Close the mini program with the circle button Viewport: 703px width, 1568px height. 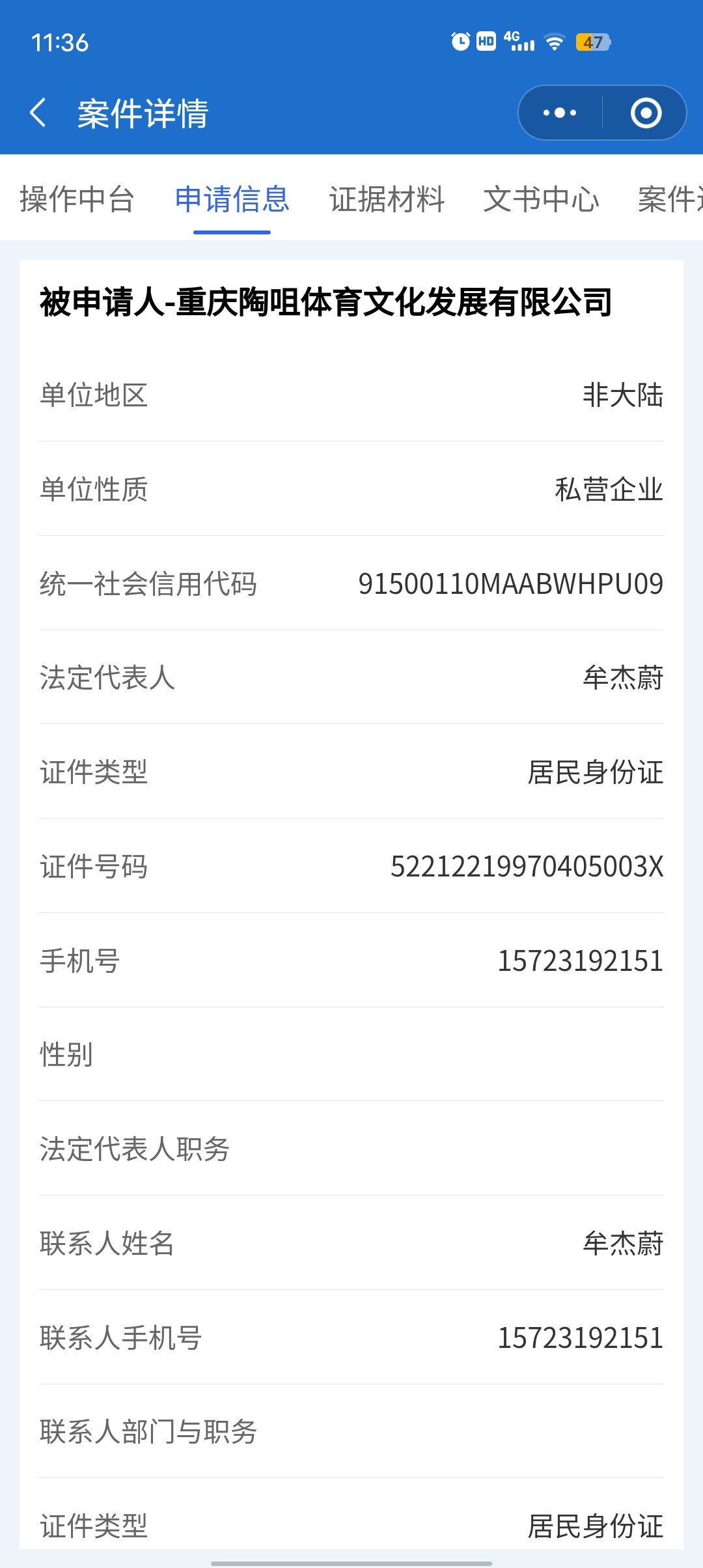(646, 113)
